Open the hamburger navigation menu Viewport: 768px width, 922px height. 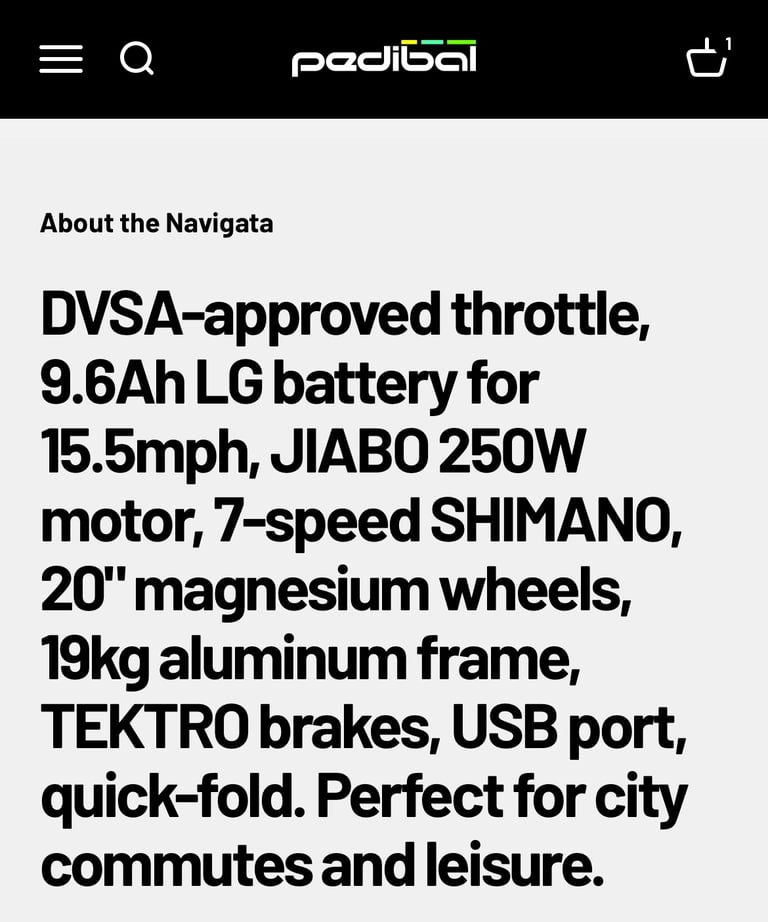tap(61, 59)
